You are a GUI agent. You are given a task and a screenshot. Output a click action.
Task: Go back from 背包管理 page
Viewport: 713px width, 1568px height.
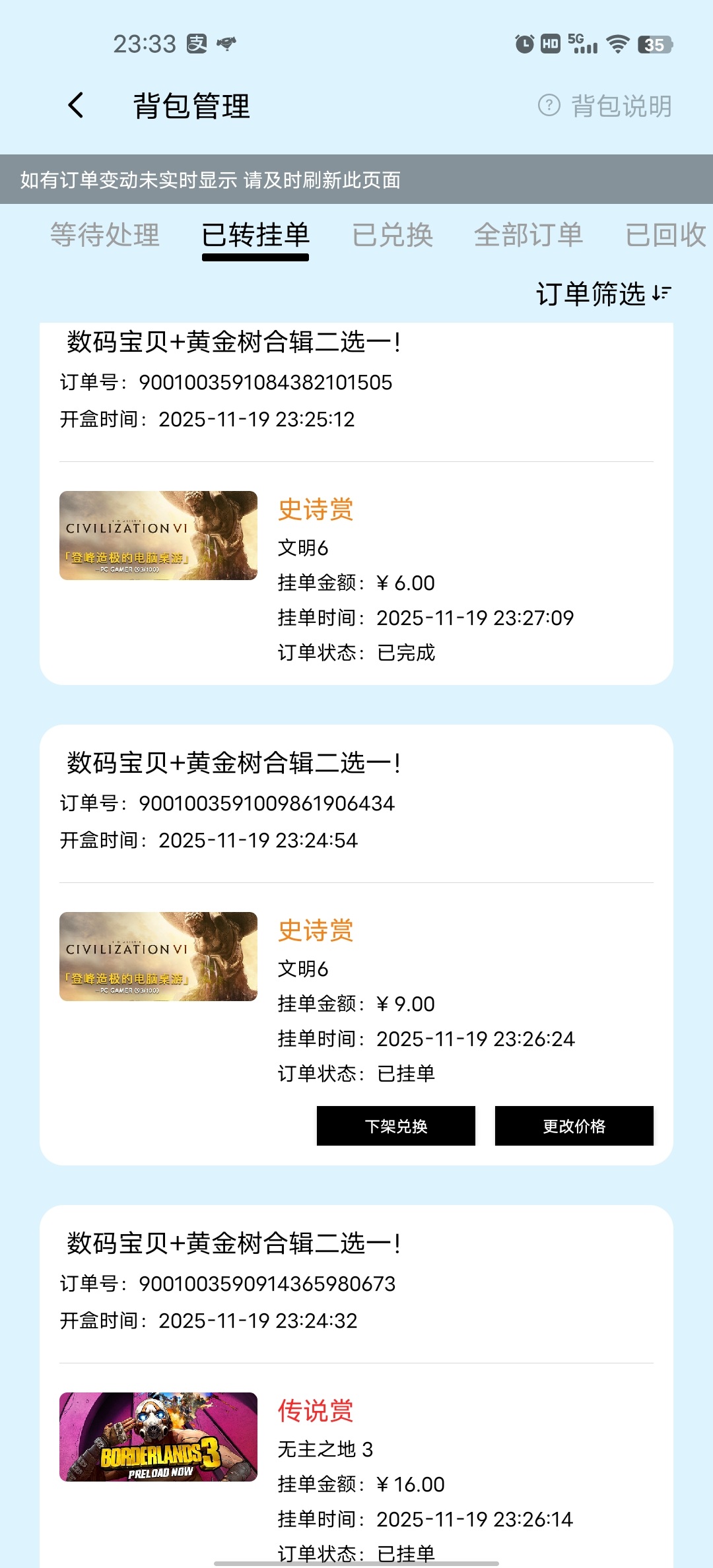pyautogui.click(x=77, y=106)
